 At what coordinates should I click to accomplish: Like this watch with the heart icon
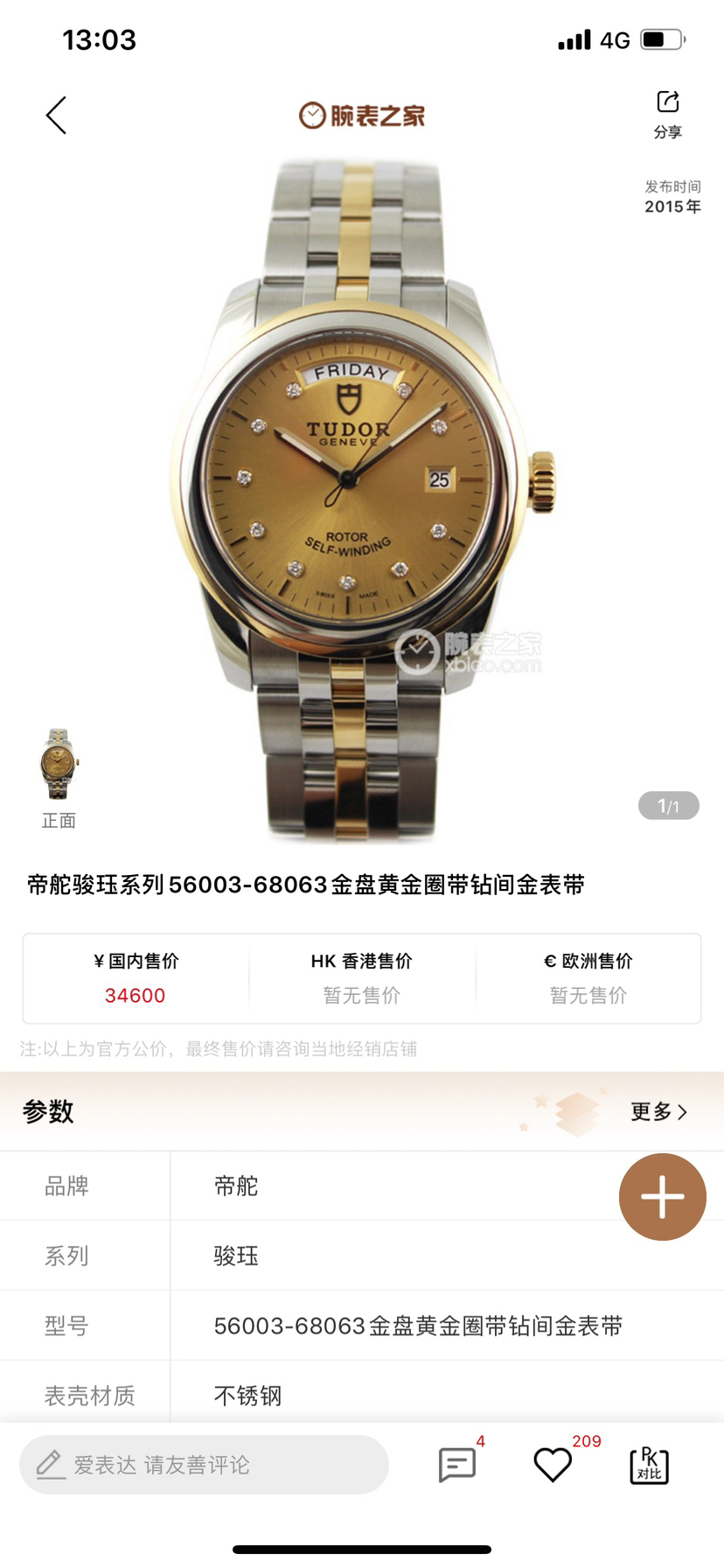coord(553,1465)
